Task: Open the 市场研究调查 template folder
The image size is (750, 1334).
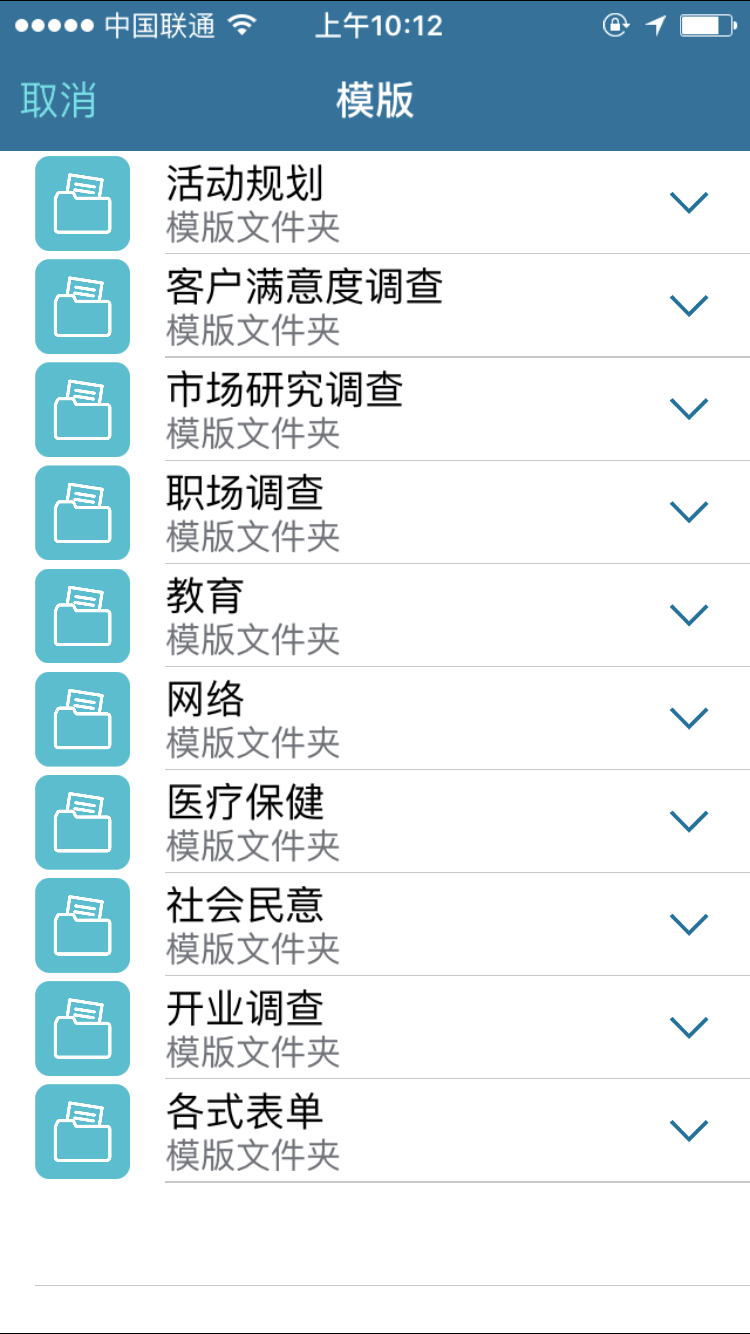Action: [375, 409]
